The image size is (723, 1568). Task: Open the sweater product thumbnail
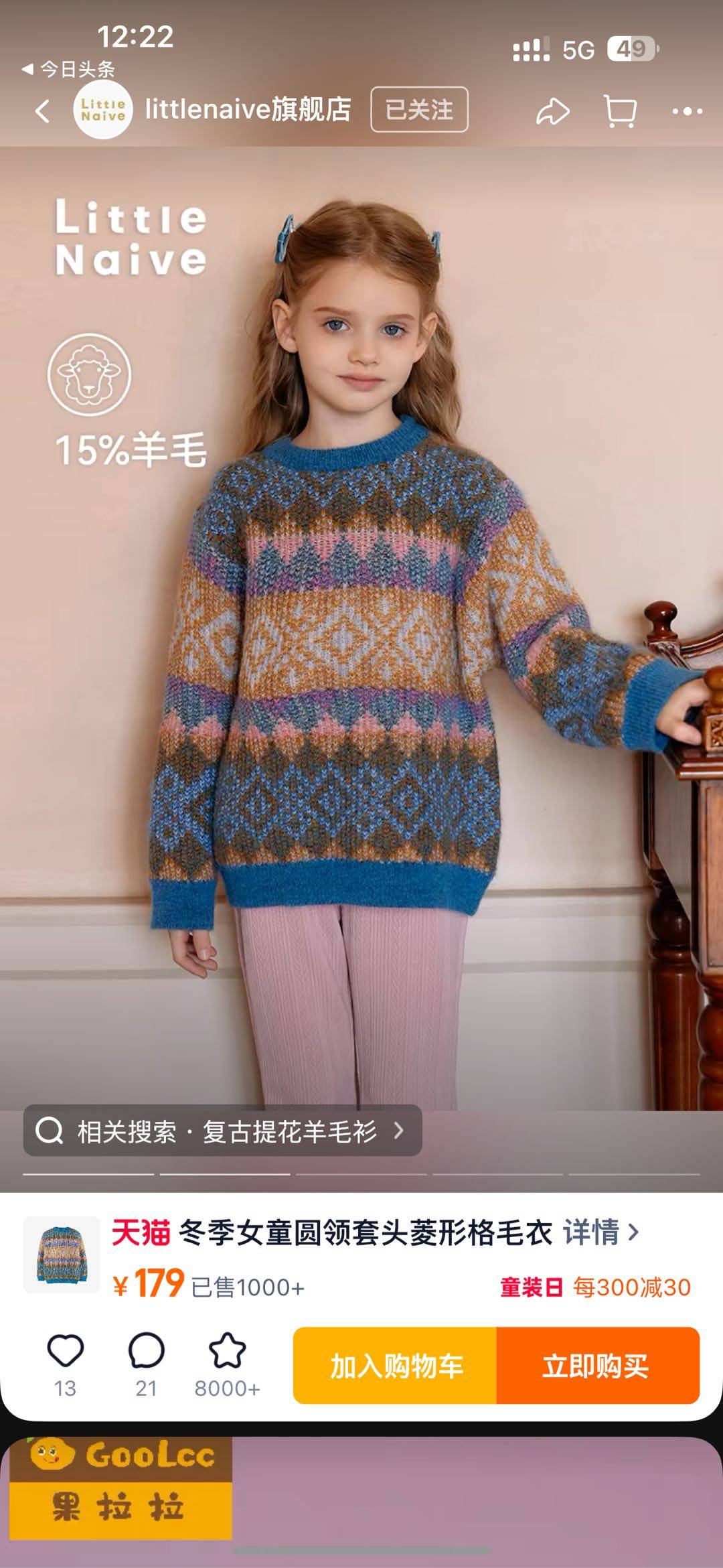[62, 1255]
